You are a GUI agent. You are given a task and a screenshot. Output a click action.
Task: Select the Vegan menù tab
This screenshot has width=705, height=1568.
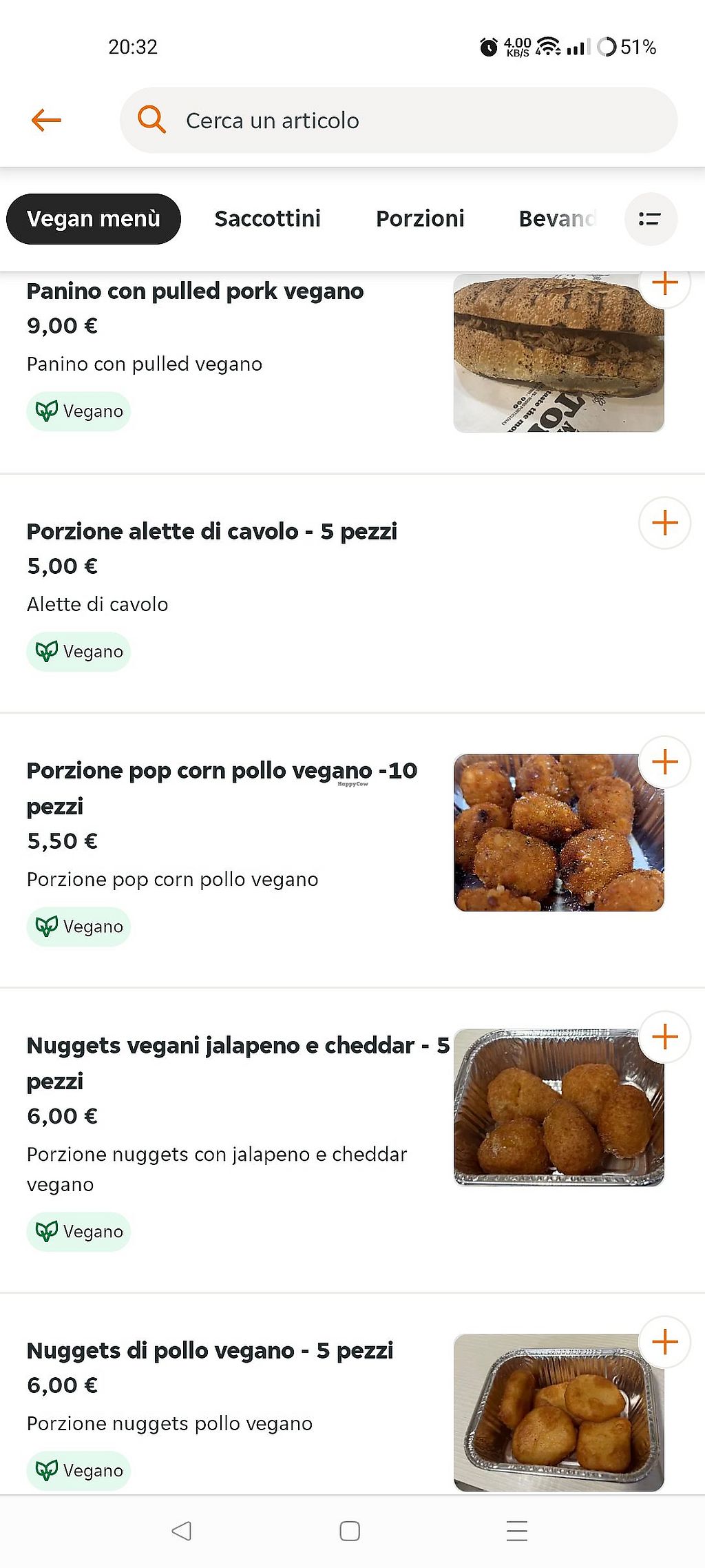pos(94,219)
